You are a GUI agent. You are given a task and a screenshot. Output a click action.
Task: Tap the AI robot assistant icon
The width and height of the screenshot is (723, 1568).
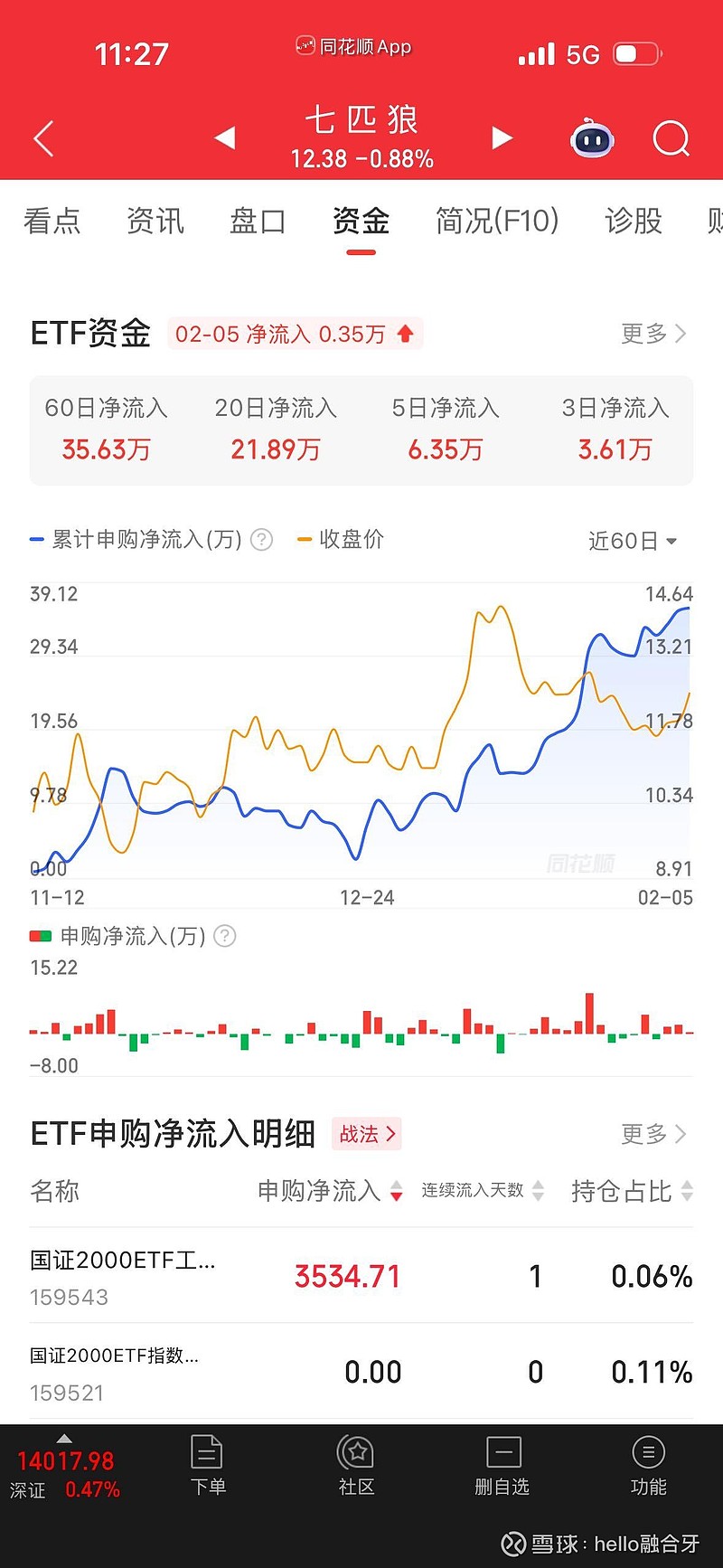tap(592, 137)
